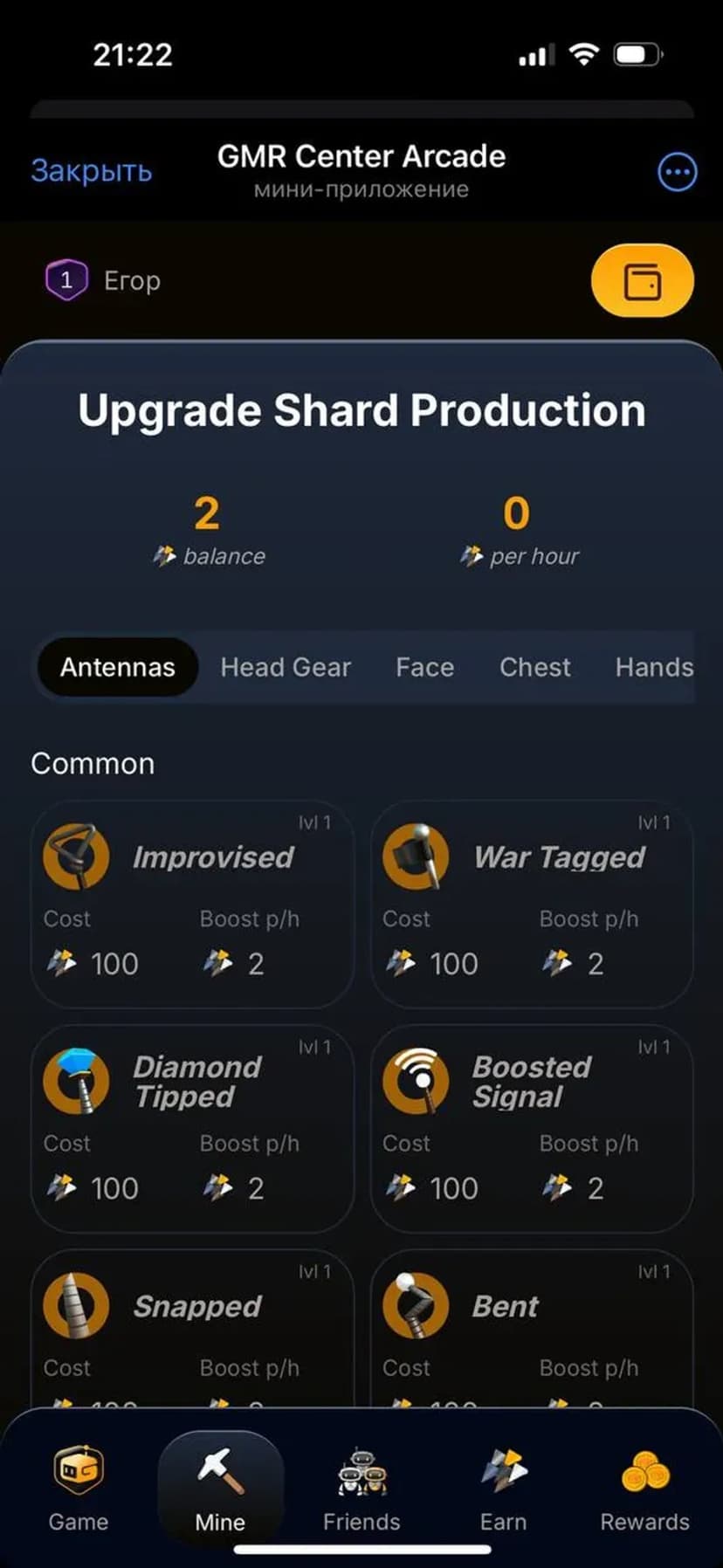Select the Snapped antenna card

click(x=192, y=1327)
